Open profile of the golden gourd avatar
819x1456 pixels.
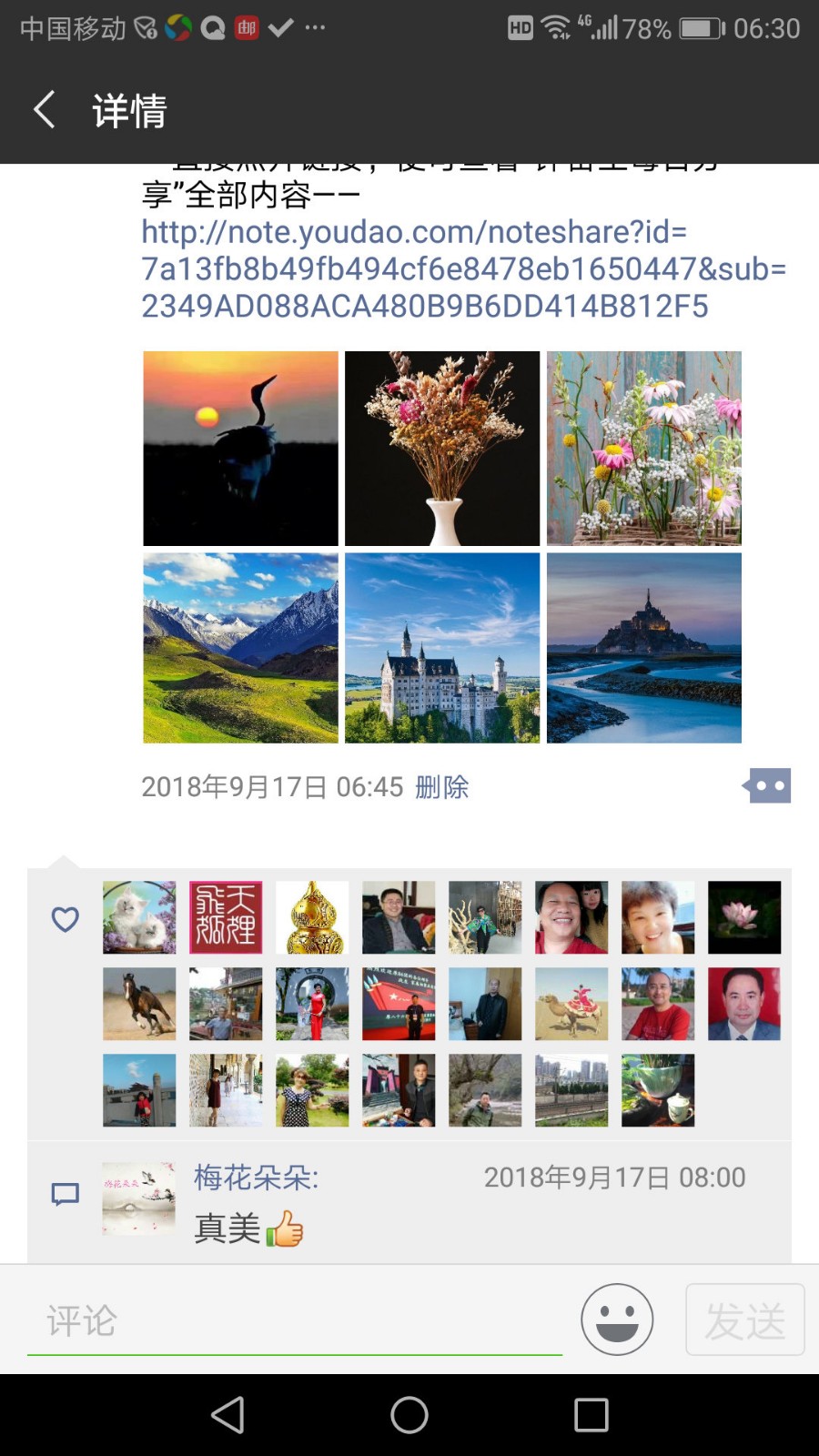pos(312,917)
